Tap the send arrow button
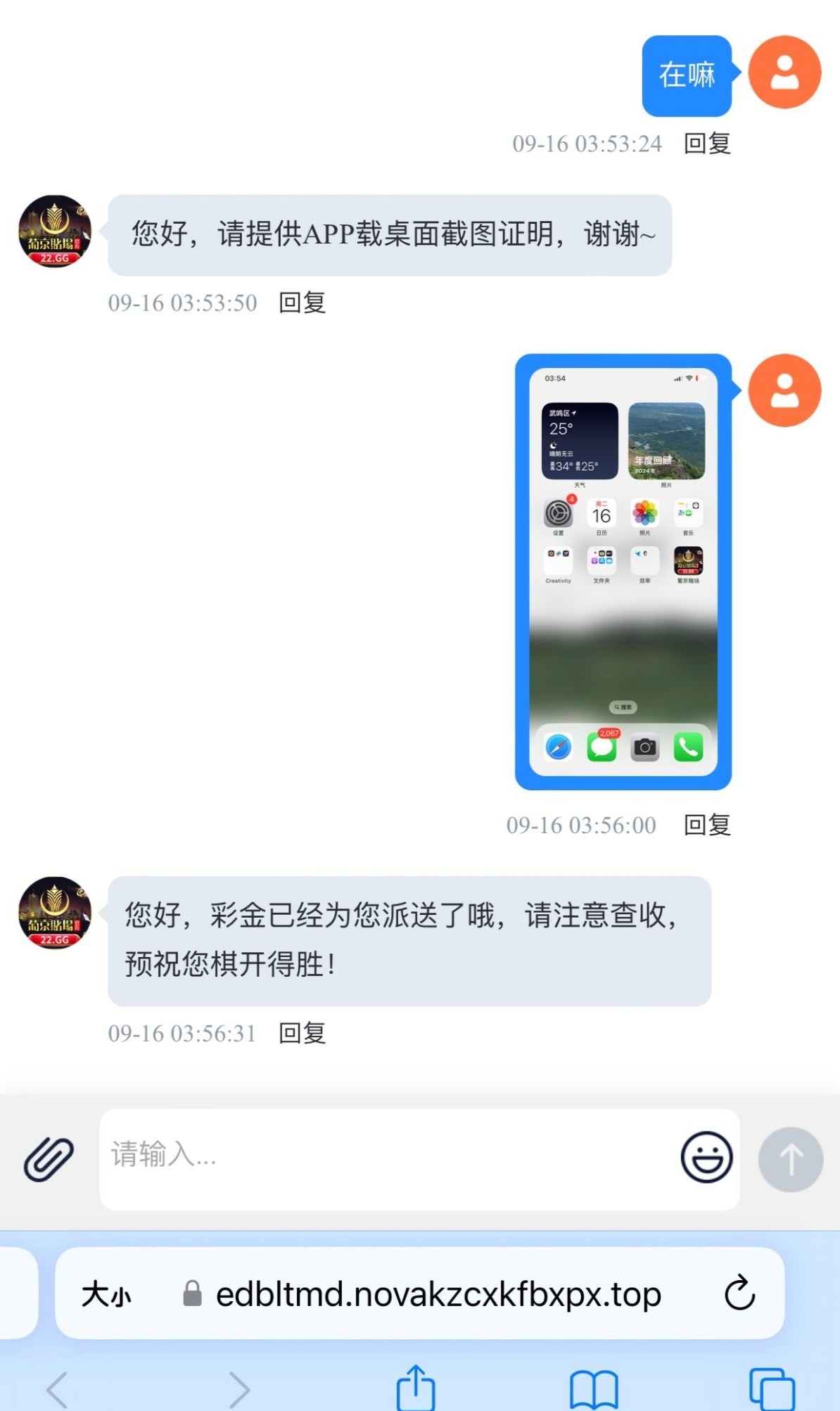This screenshot has height=1411, width=840. [x=790, y=1159]
